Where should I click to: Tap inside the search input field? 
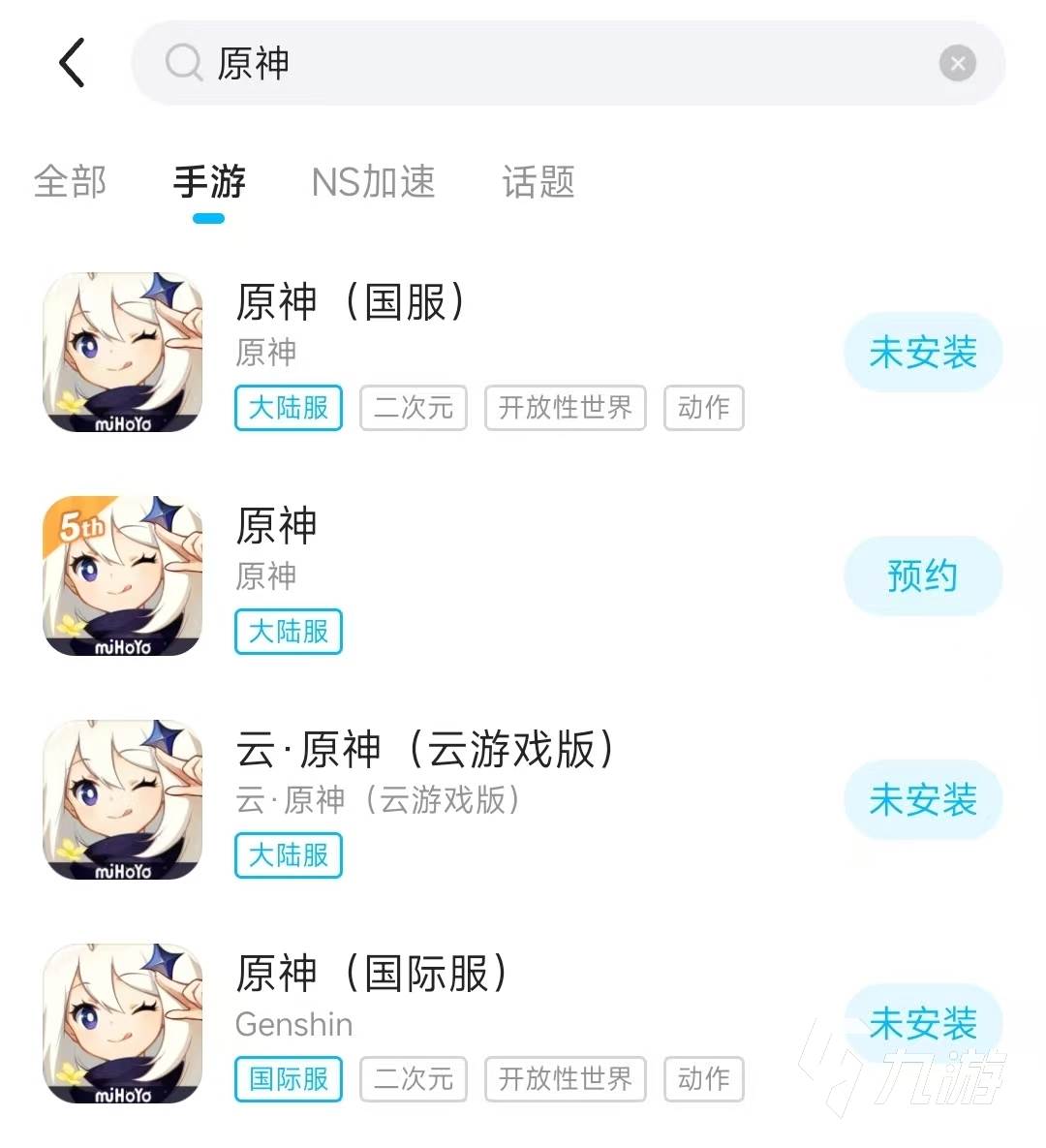coord(484,63)
